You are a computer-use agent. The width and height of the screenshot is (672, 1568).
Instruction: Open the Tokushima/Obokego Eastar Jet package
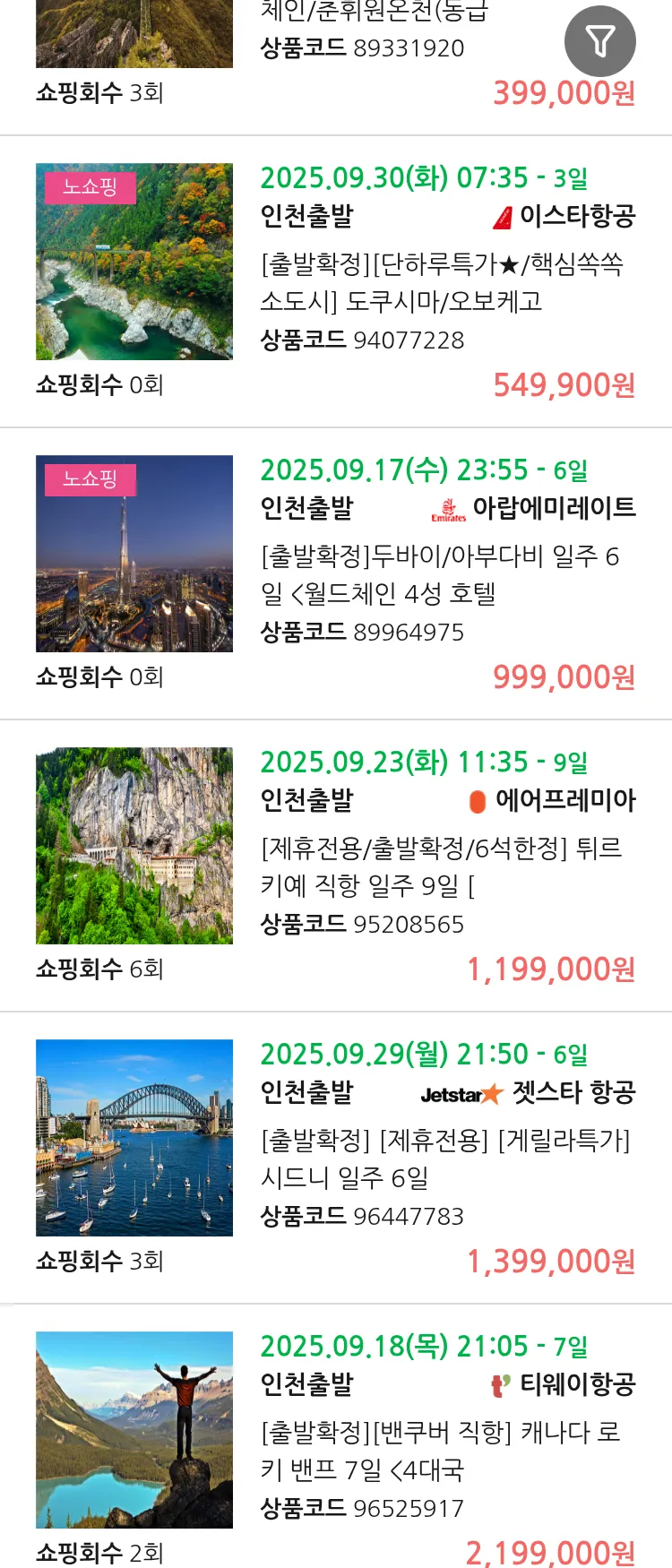(x=441, y=282)
